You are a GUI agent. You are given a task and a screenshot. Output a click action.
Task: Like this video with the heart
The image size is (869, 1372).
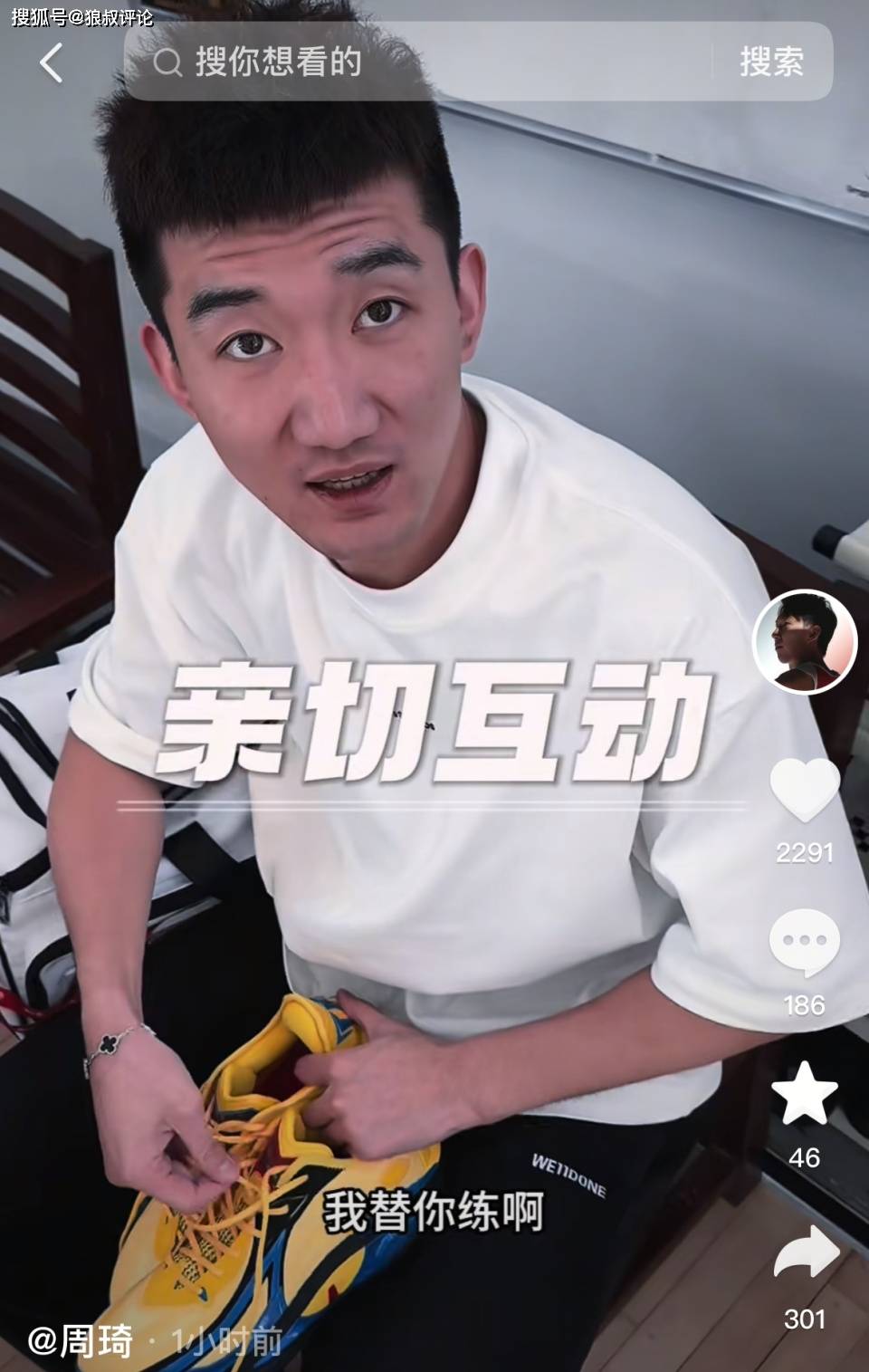(x=804, y=791)
